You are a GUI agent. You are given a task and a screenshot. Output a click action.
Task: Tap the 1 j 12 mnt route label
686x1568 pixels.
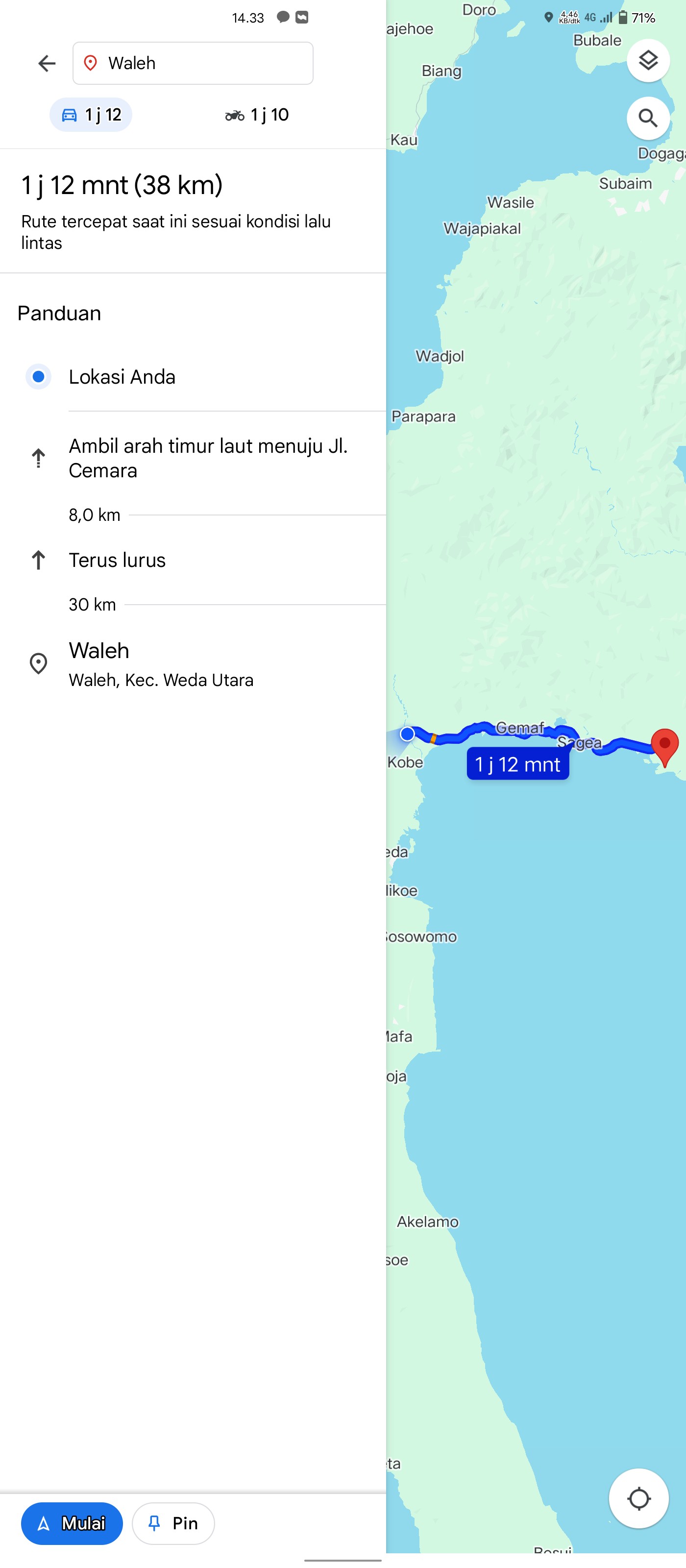coord(518,764)
